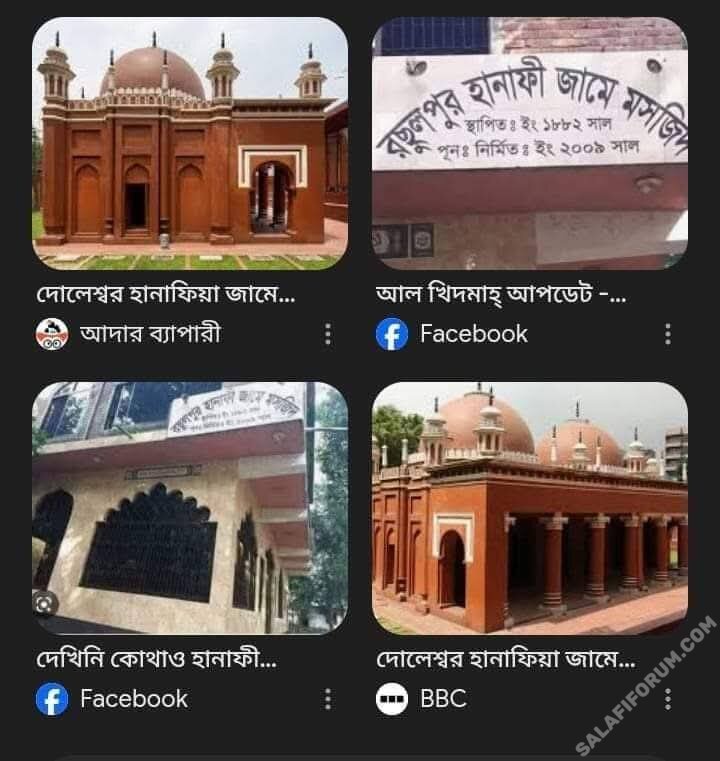Open the BBC দোলেশ্বর হানাফিয়া mosque image
The width and height of the screenshot is (720, 761).
pyautogui.click(x=530, y=508)
